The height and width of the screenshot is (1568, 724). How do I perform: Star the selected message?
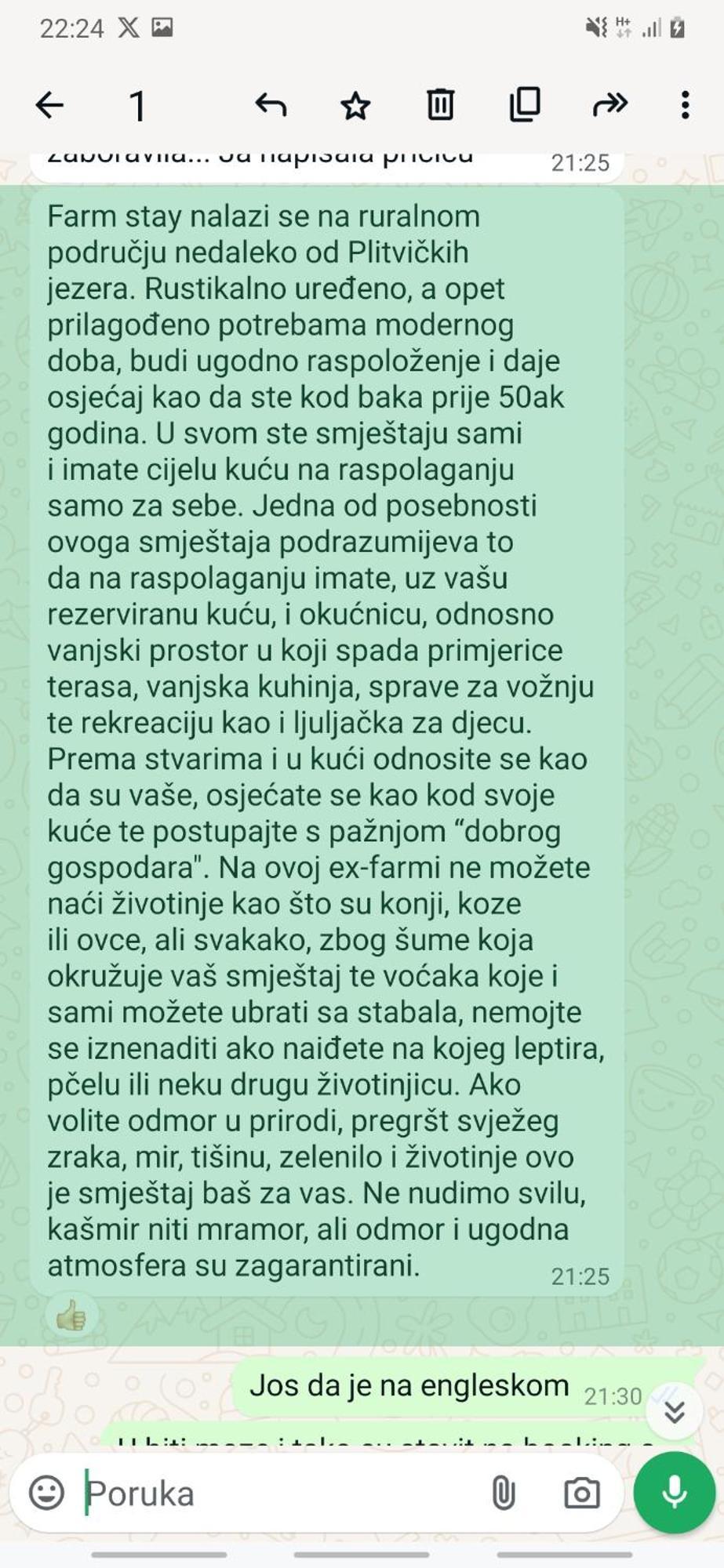(355, 105)
